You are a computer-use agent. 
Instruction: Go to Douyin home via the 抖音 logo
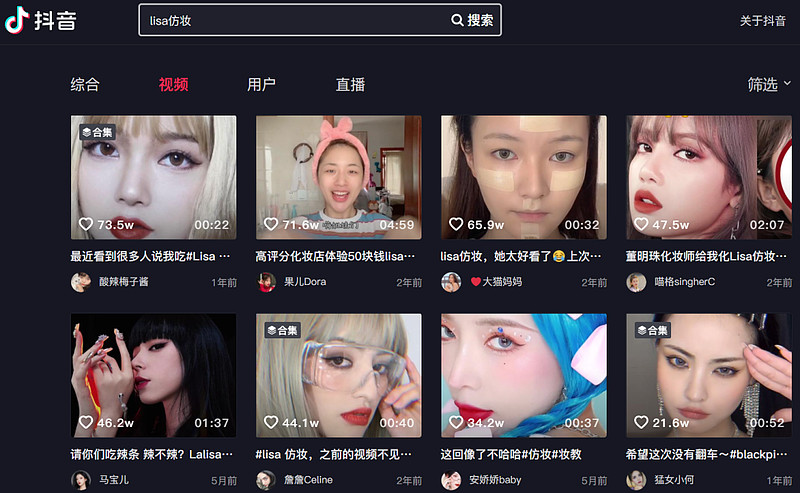click(40, 21)
